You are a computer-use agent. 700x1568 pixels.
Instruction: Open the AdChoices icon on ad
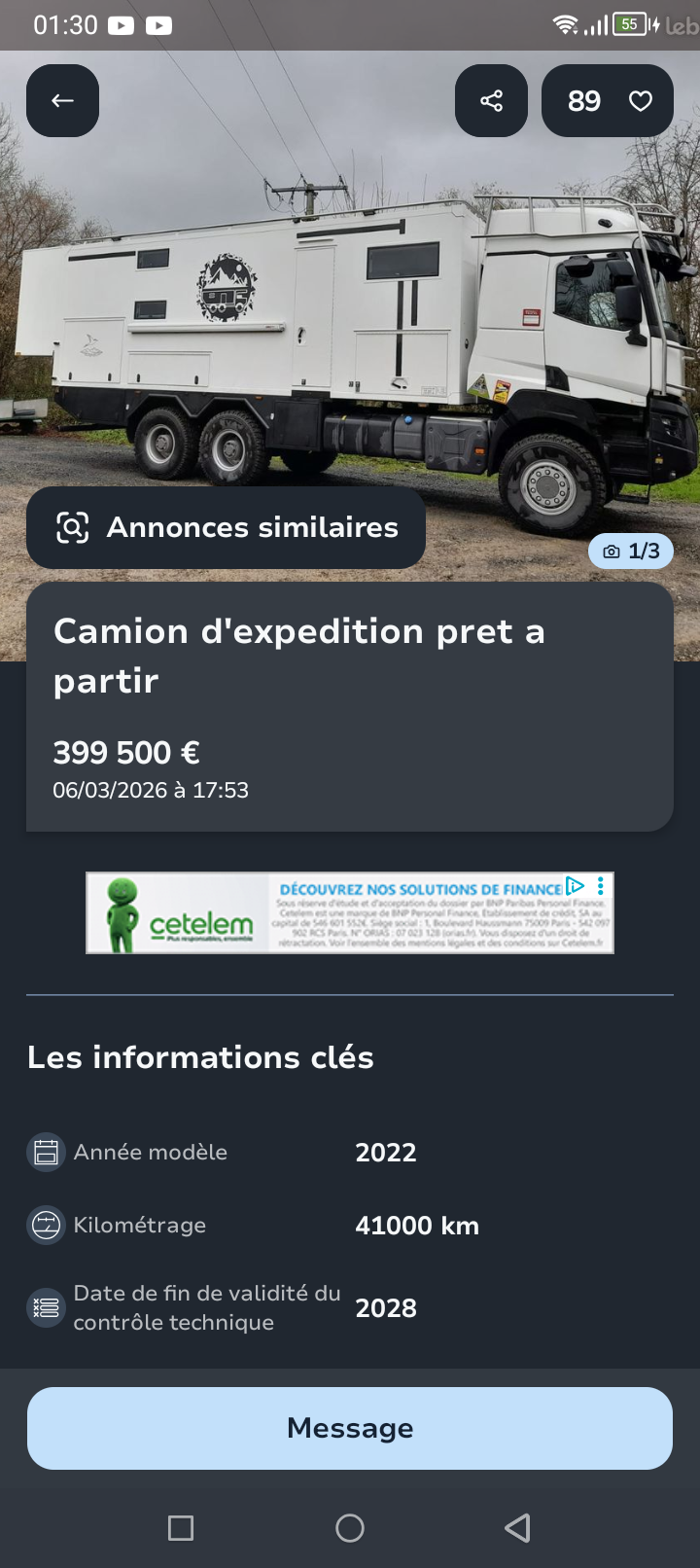click(x=576, y=885)
